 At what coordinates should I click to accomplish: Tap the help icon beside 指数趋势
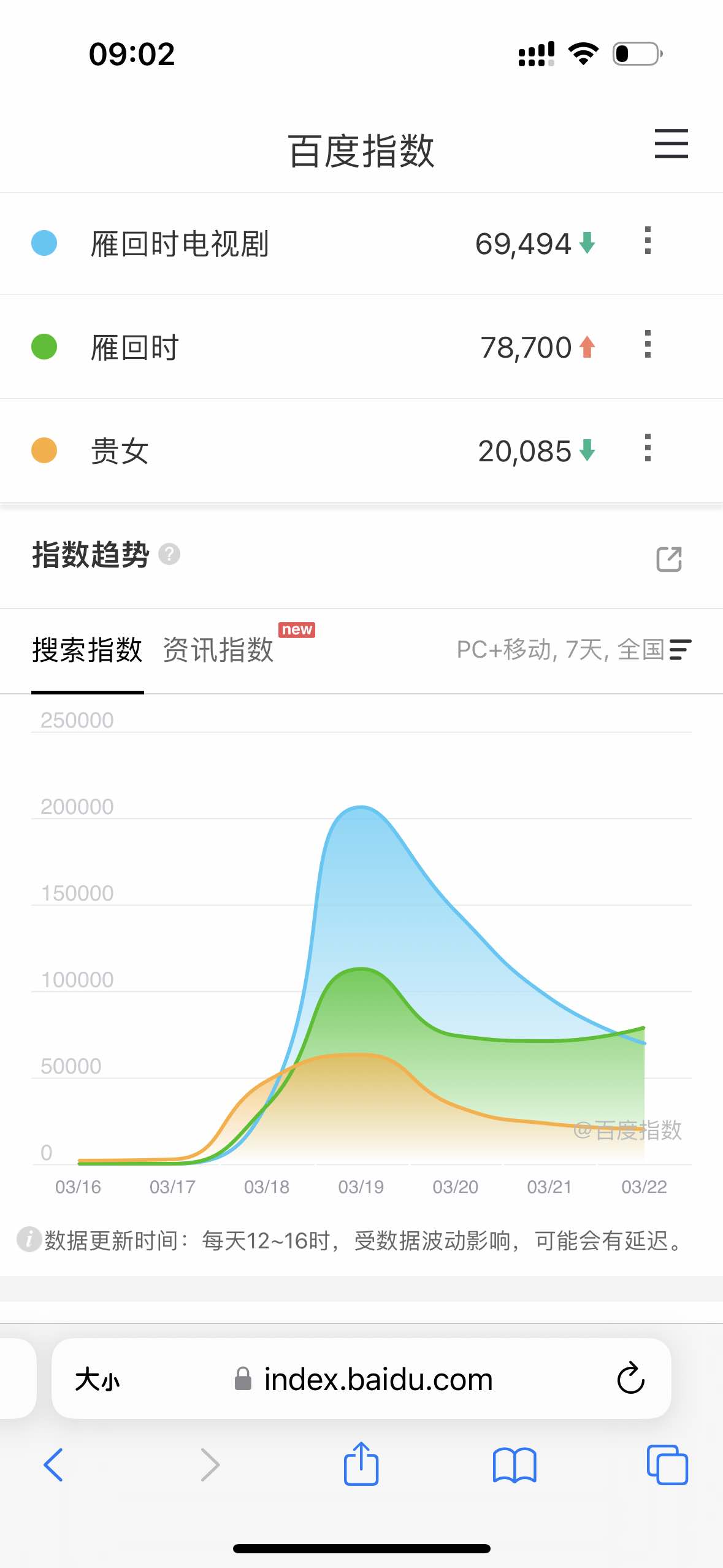pyautogui.click(x=169, y=555)
